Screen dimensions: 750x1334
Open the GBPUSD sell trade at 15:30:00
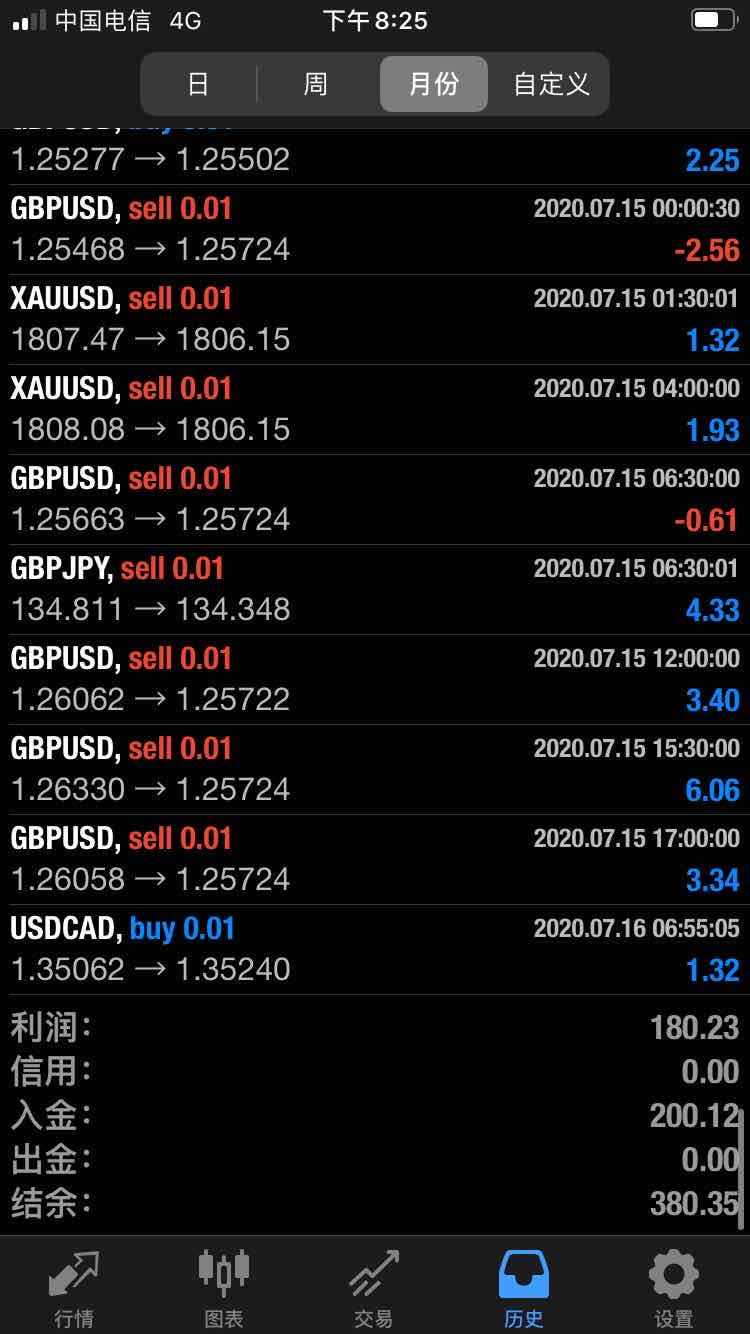(375, 769)
